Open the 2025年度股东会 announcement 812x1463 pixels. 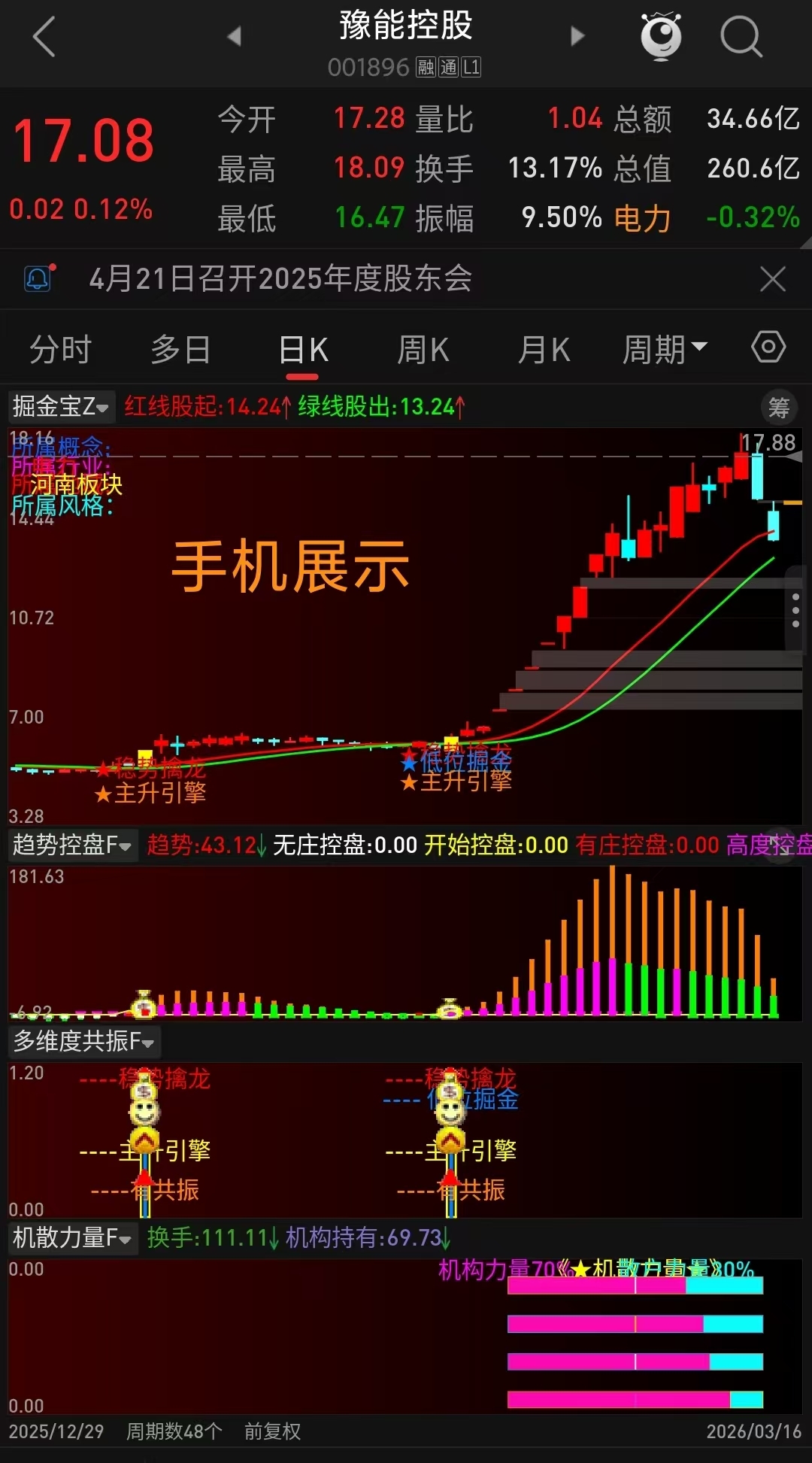280,279
